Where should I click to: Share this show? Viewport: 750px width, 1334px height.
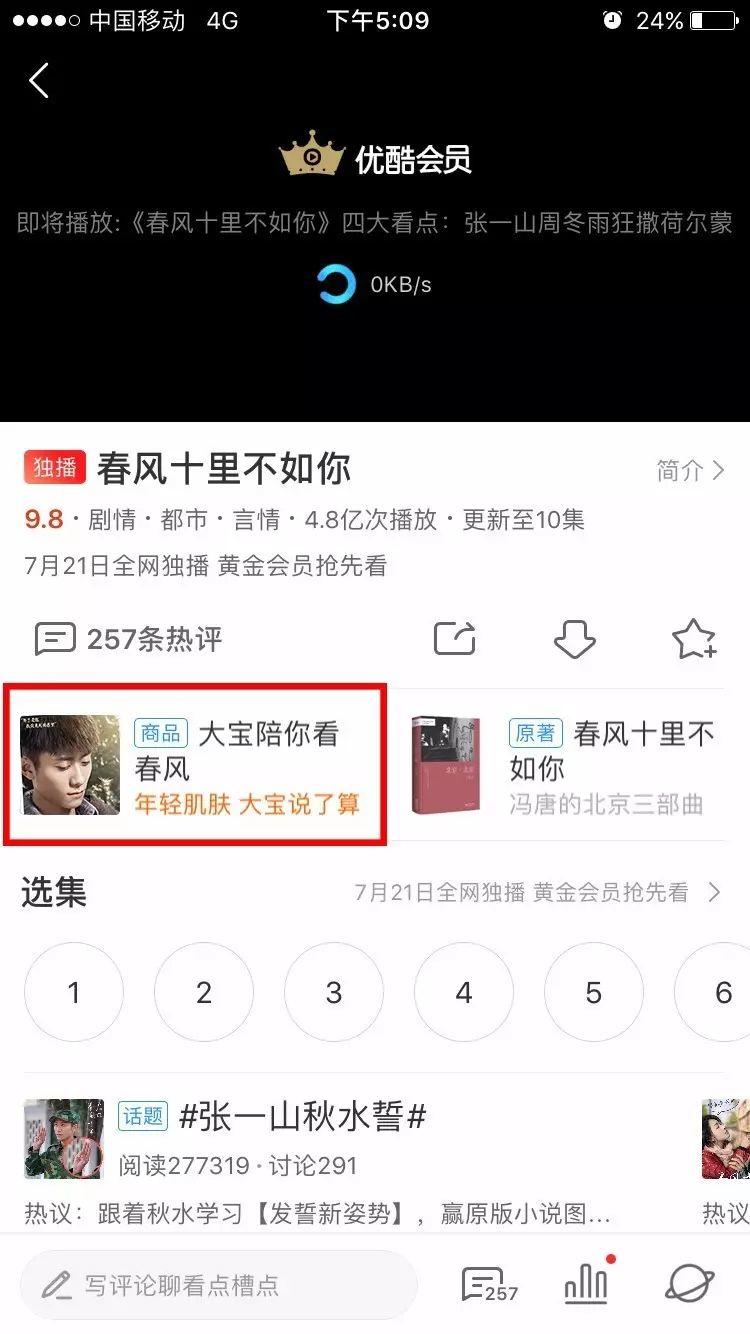tap(455, 639)
